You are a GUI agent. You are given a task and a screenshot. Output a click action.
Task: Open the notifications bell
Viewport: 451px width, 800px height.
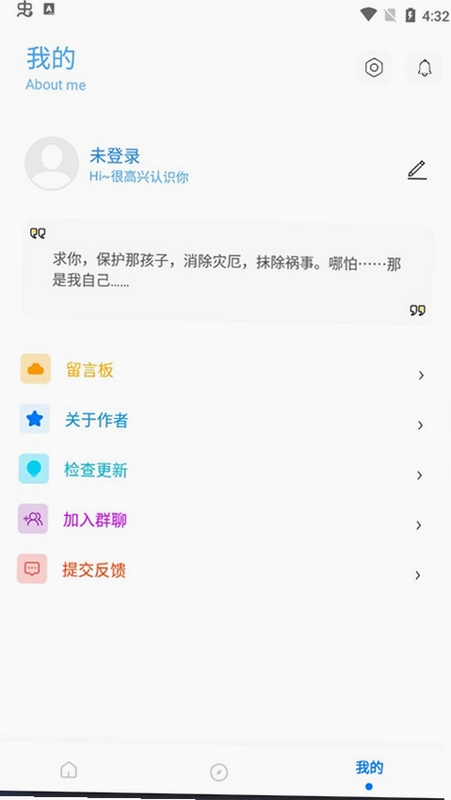[424, 67]
